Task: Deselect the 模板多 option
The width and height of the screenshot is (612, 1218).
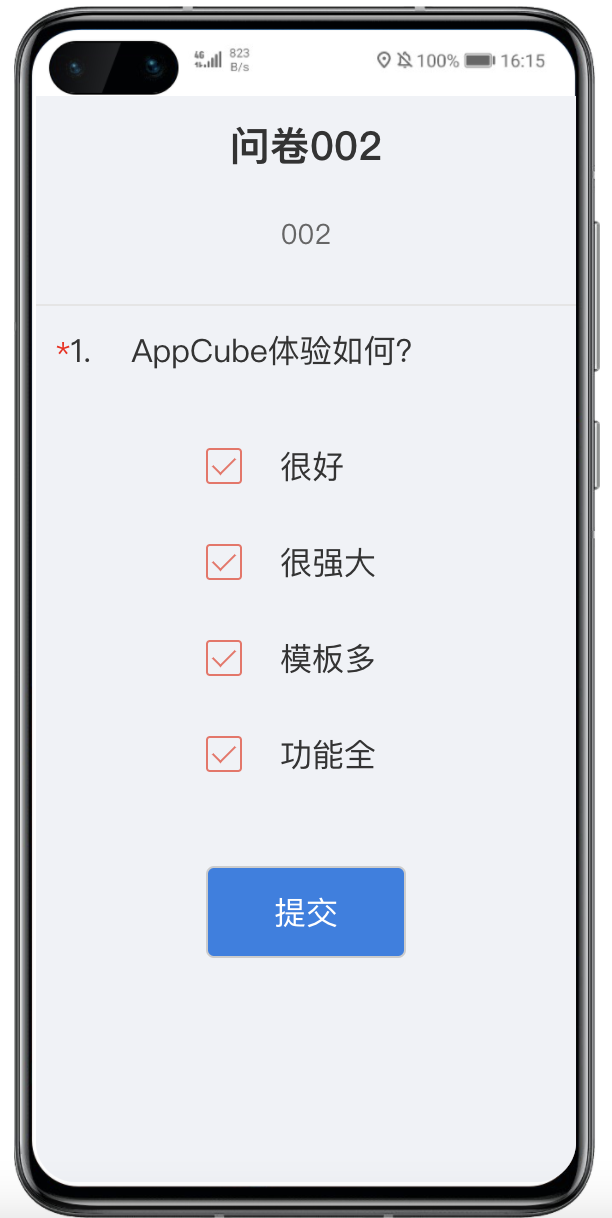Action: [224, 658]
